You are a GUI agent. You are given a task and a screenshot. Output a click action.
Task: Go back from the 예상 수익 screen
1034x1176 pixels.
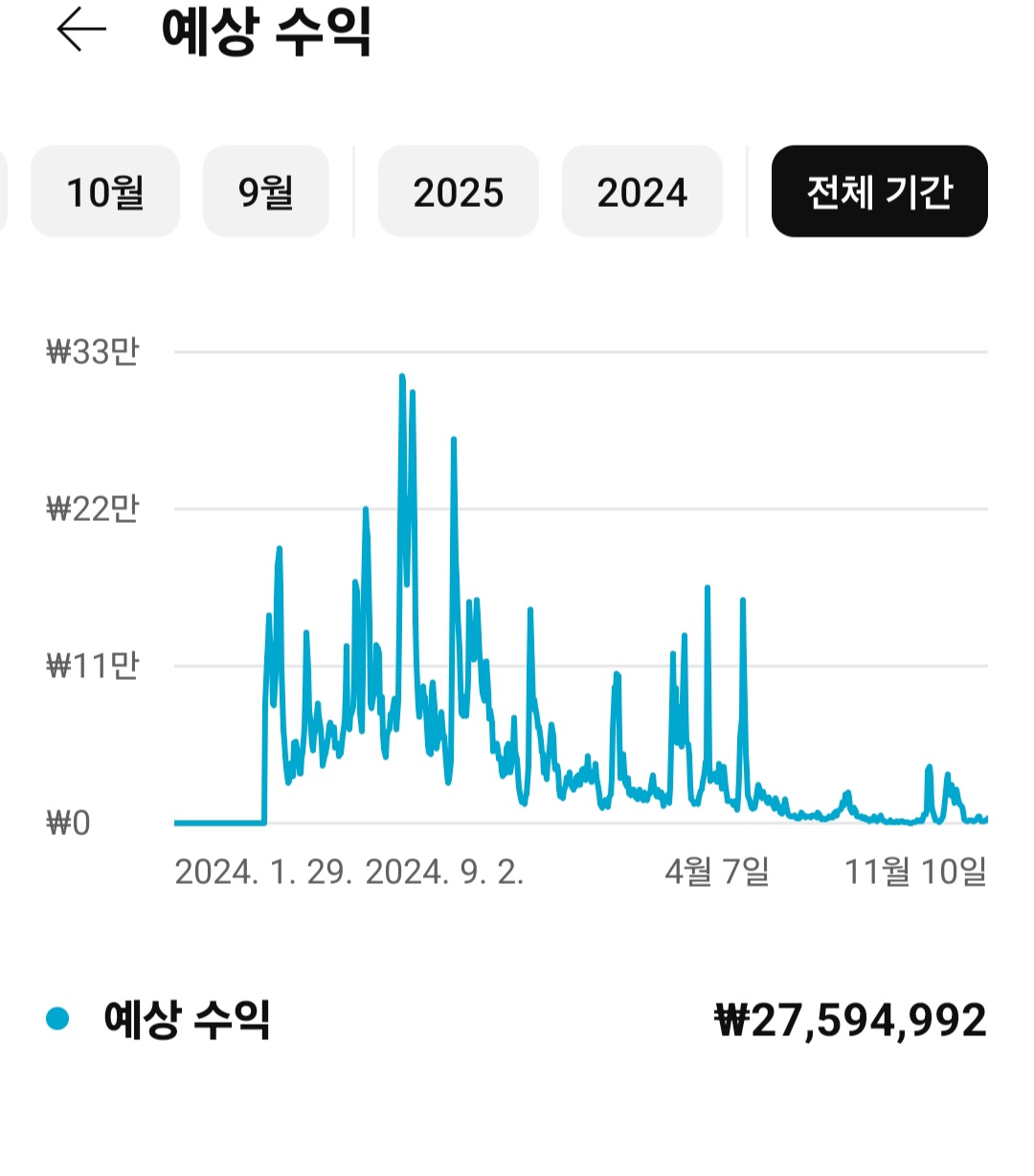80,31
